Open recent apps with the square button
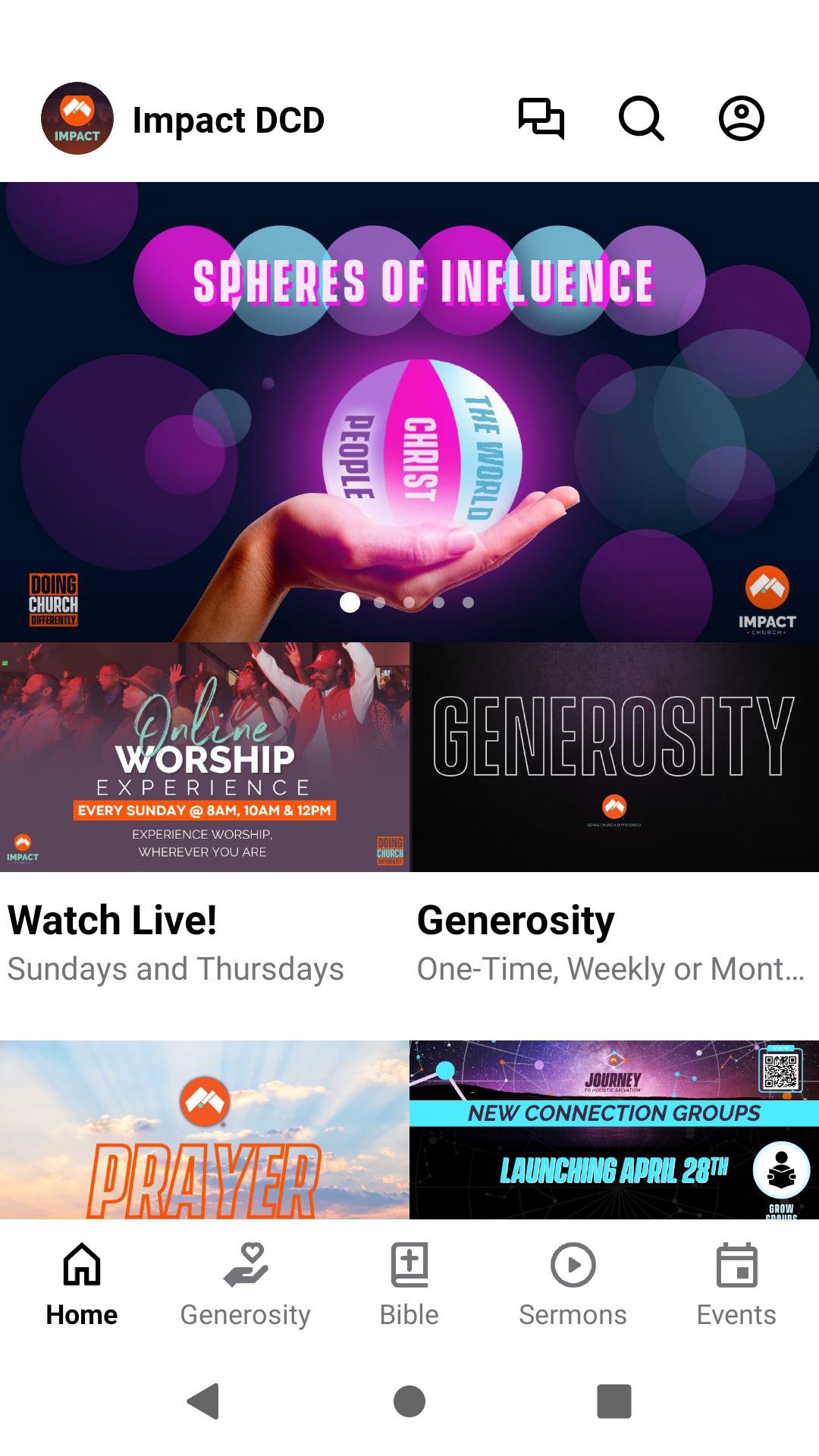This screenshot has width=819, height=1456. [614, 1401]
